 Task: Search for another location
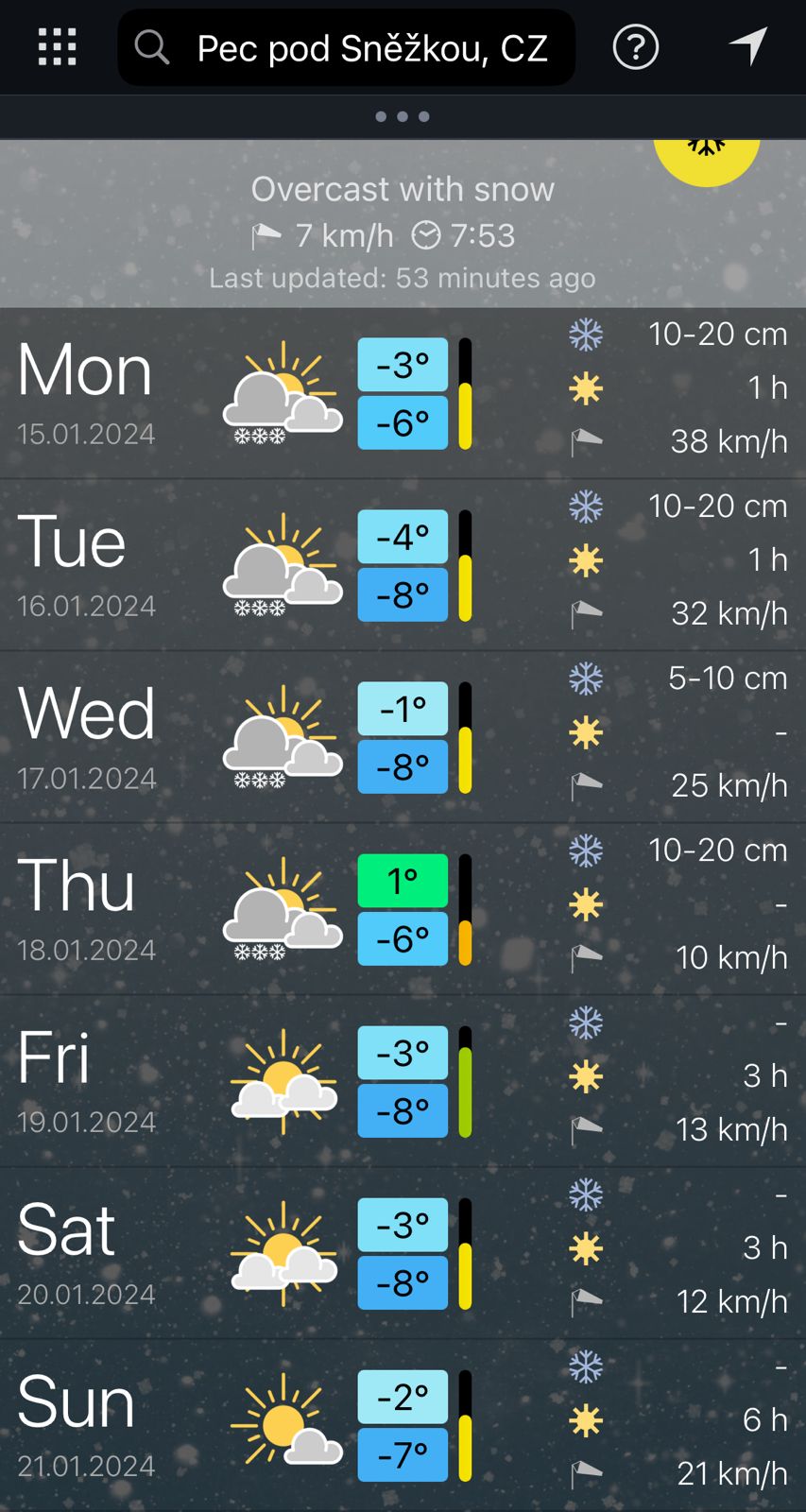pos(347,48)
